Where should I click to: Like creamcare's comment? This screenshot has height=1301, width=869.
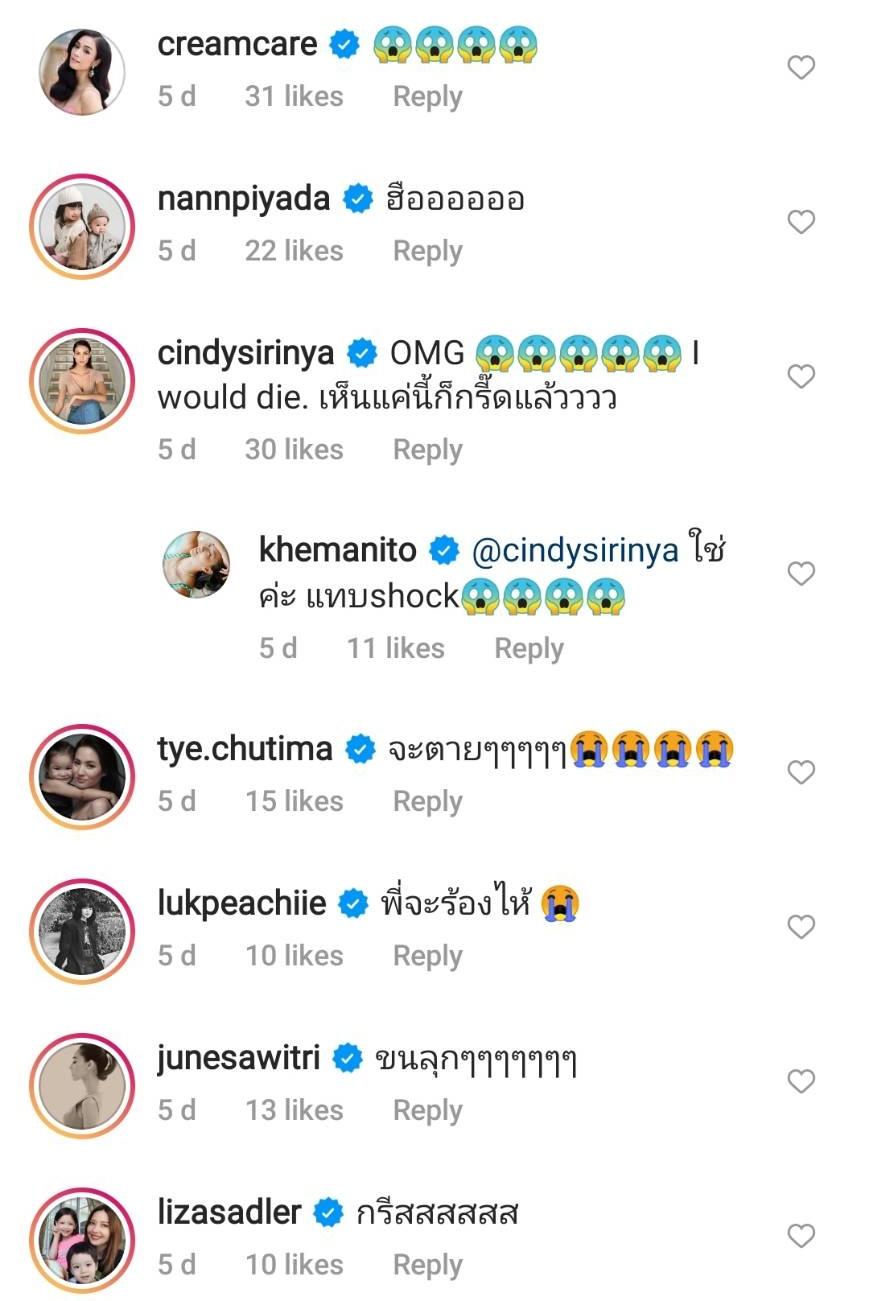[801, 68]
